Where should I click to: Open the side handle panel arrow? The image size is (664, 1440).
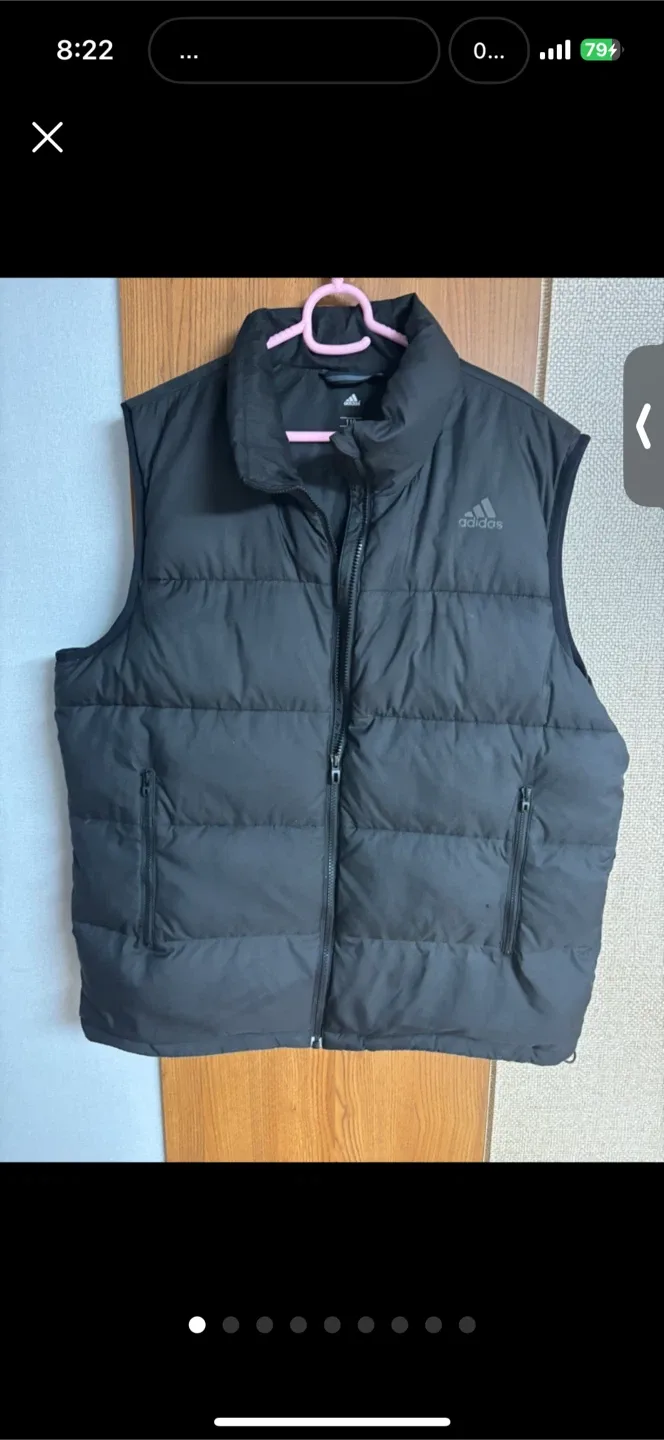[643, 427]
